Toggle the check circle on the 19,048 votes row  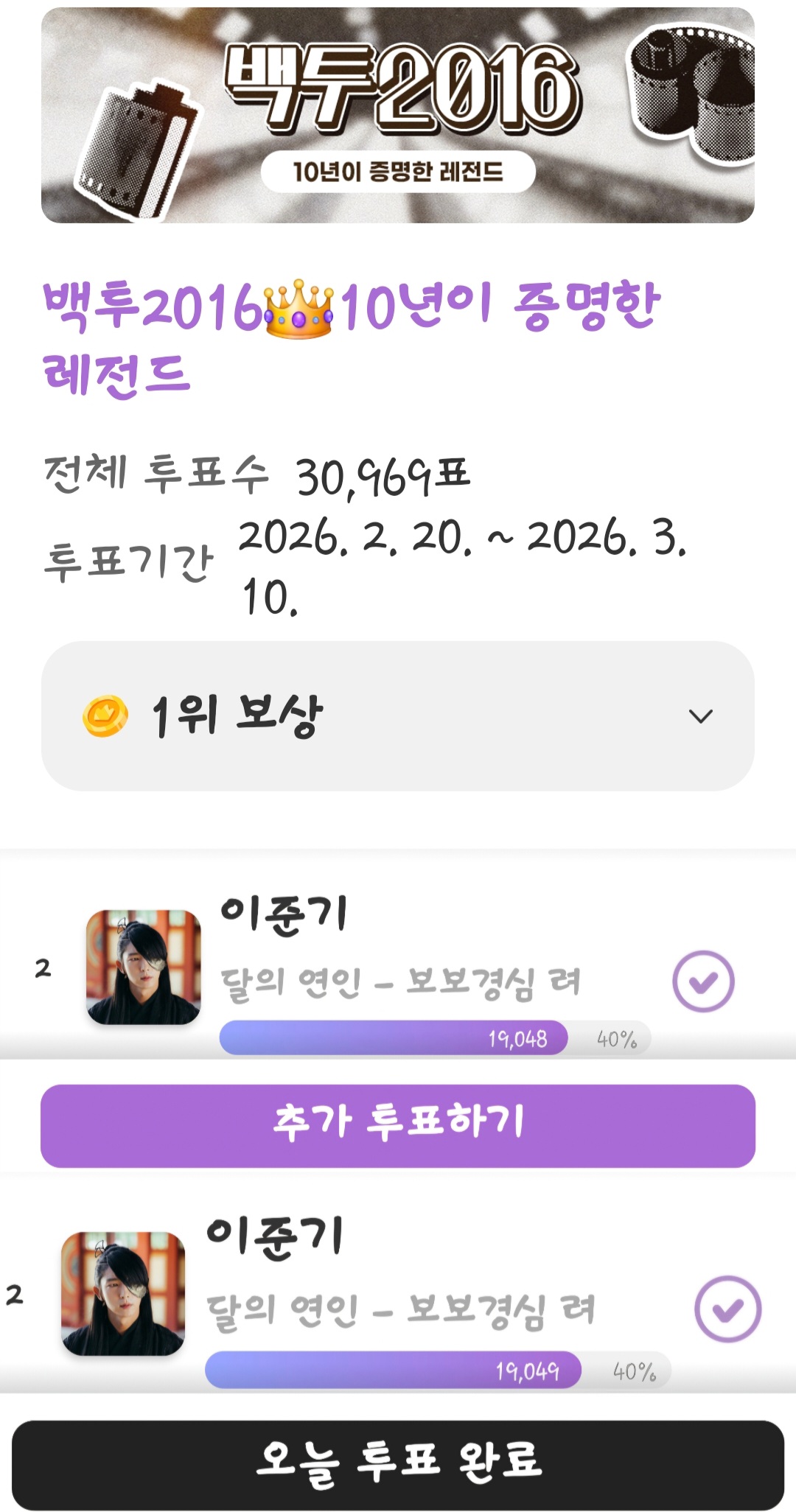[703, 981]
